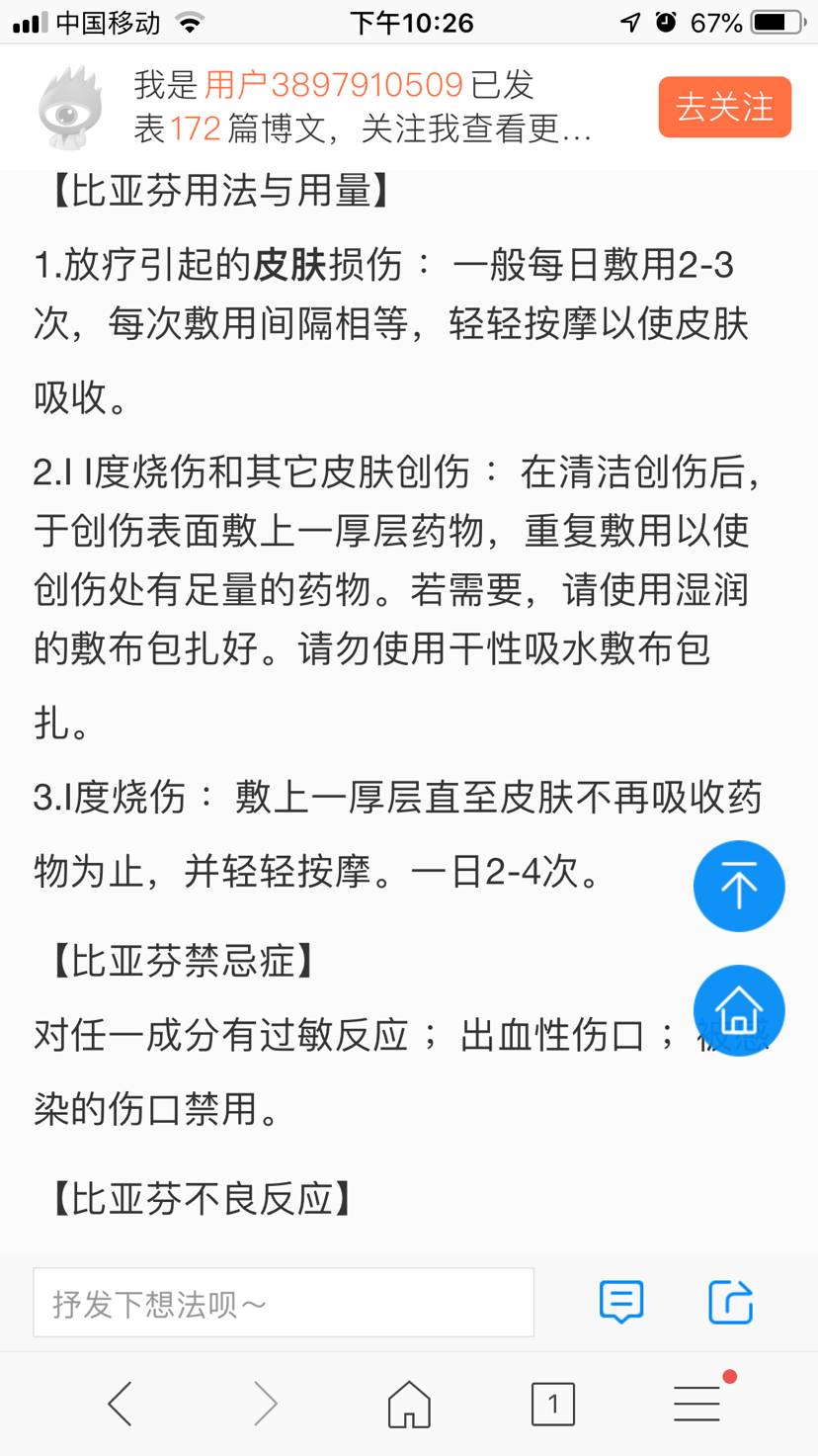Open the 皮肤 keyword link
The height and width of the screenshot is (1456, 818).
(x=289, y=265)
